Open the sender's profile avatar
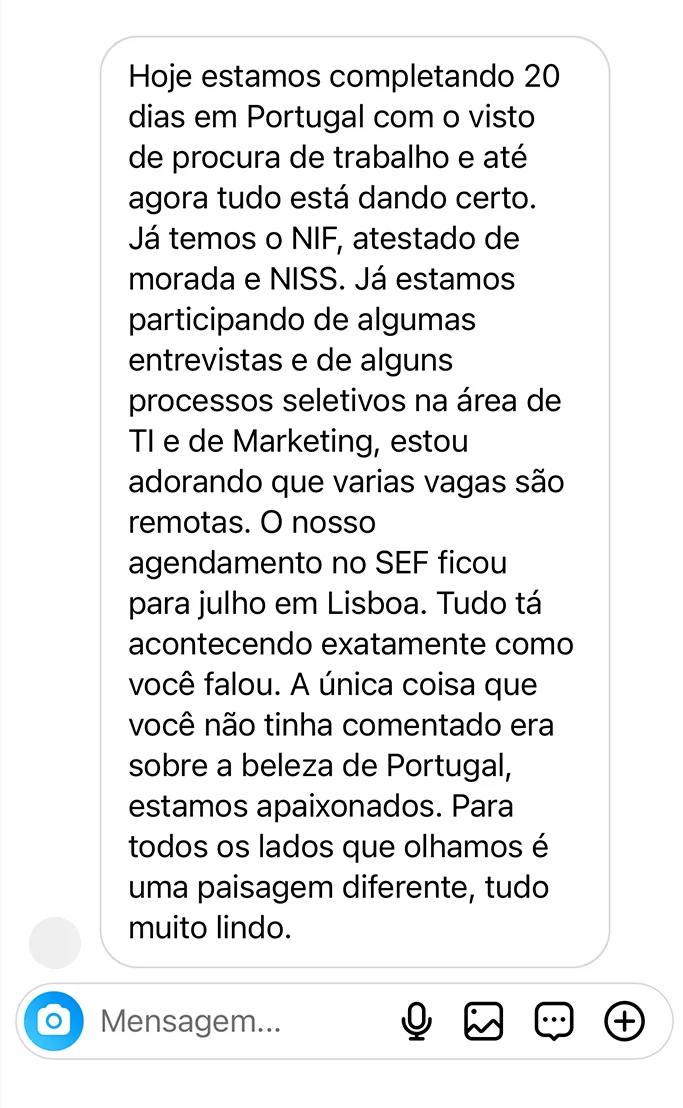This screenshot has height=1108, width=683. (x=55, y=943)
